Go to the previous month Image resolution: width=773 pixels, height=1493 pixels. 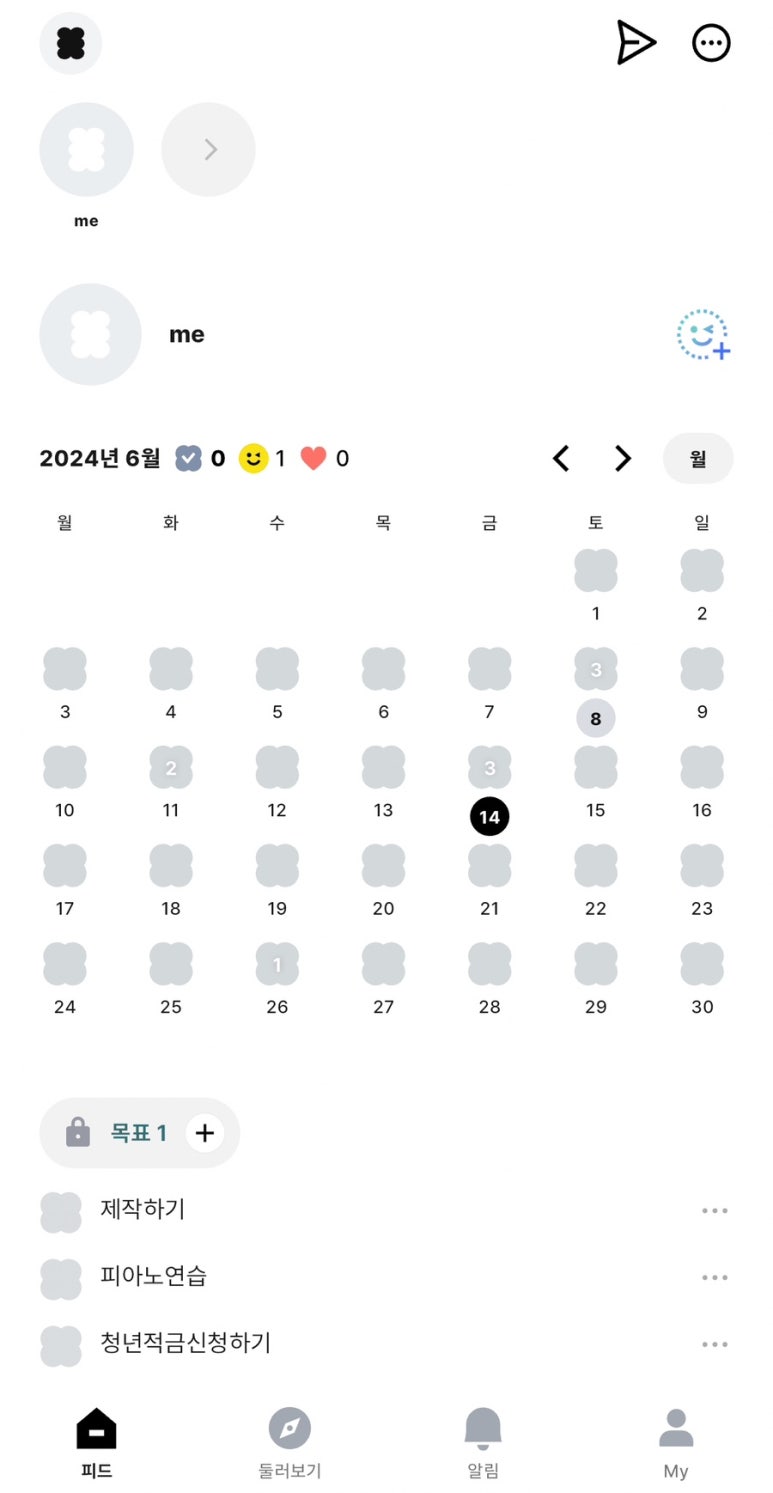coord(562,459)
